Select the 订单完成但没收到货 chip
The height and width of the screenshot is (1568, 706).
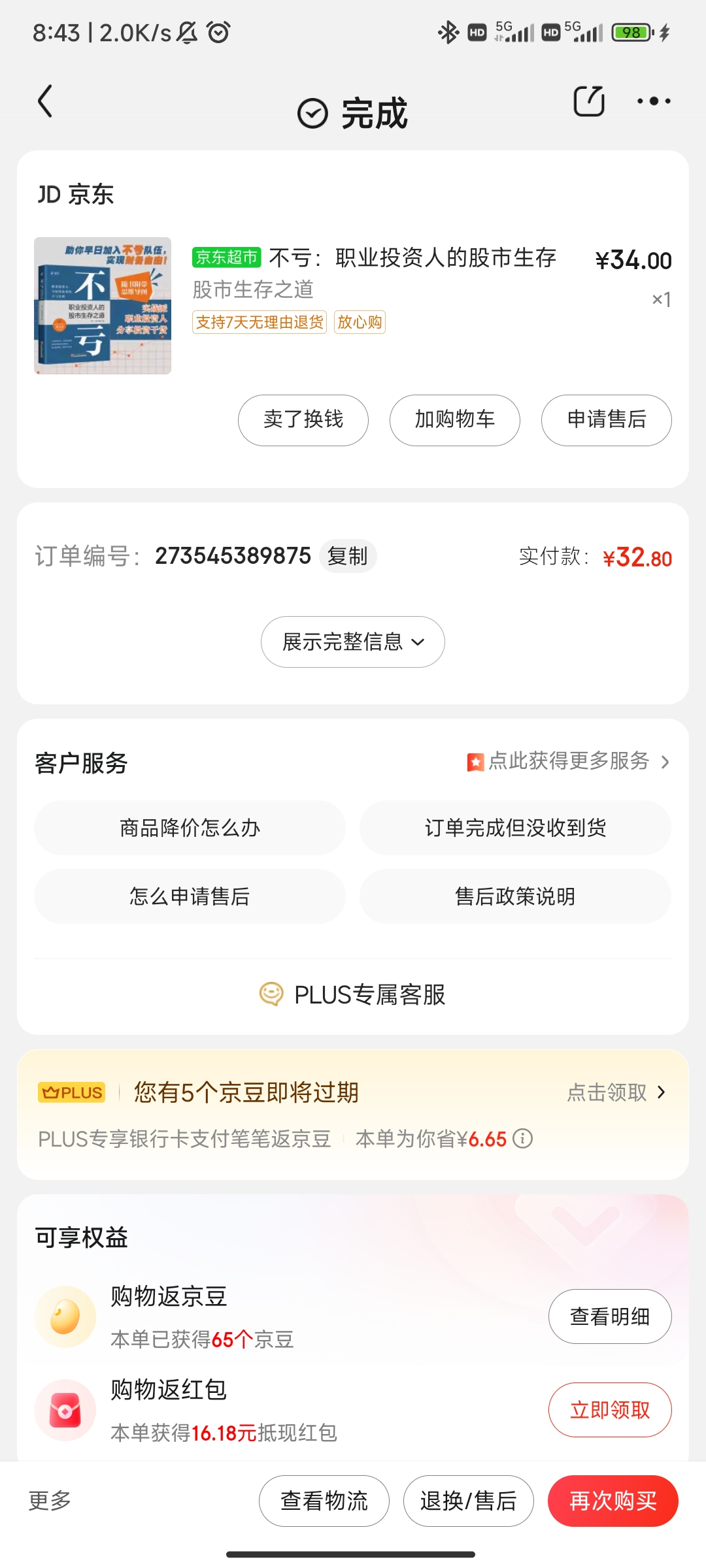pyautogui.click(x=515, y=828)
